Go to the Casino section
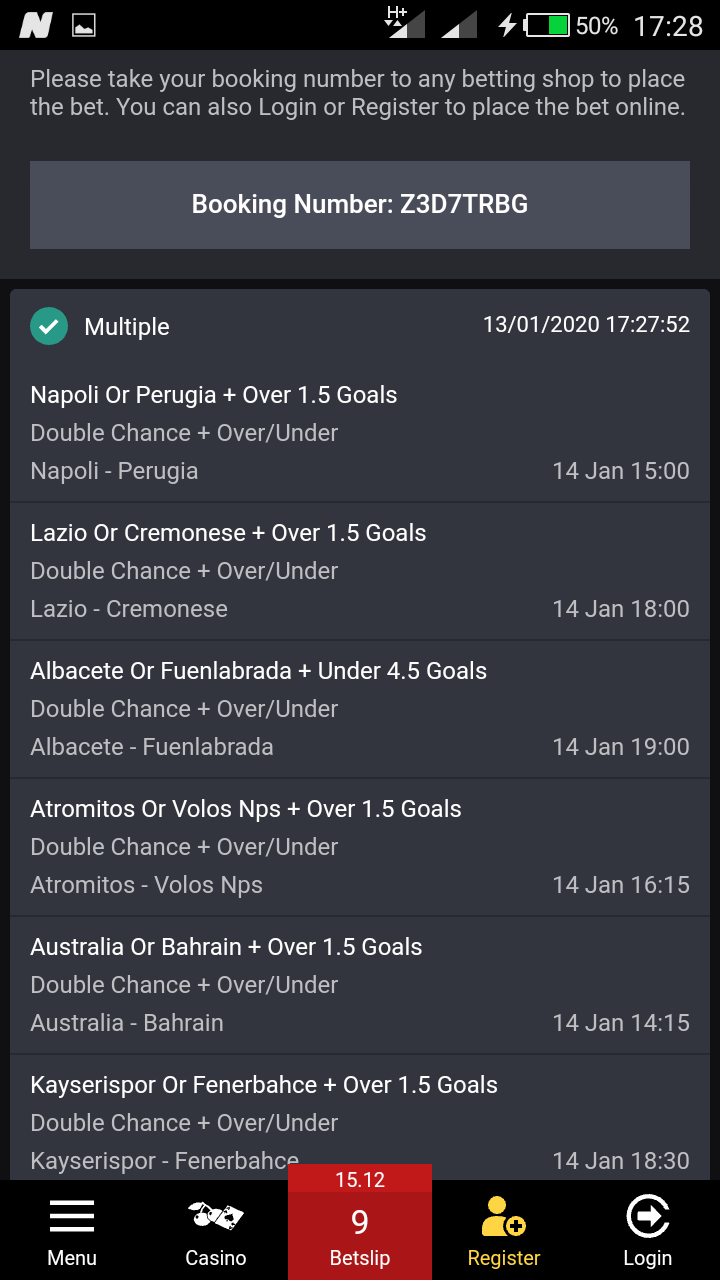 click(216, 1232)
